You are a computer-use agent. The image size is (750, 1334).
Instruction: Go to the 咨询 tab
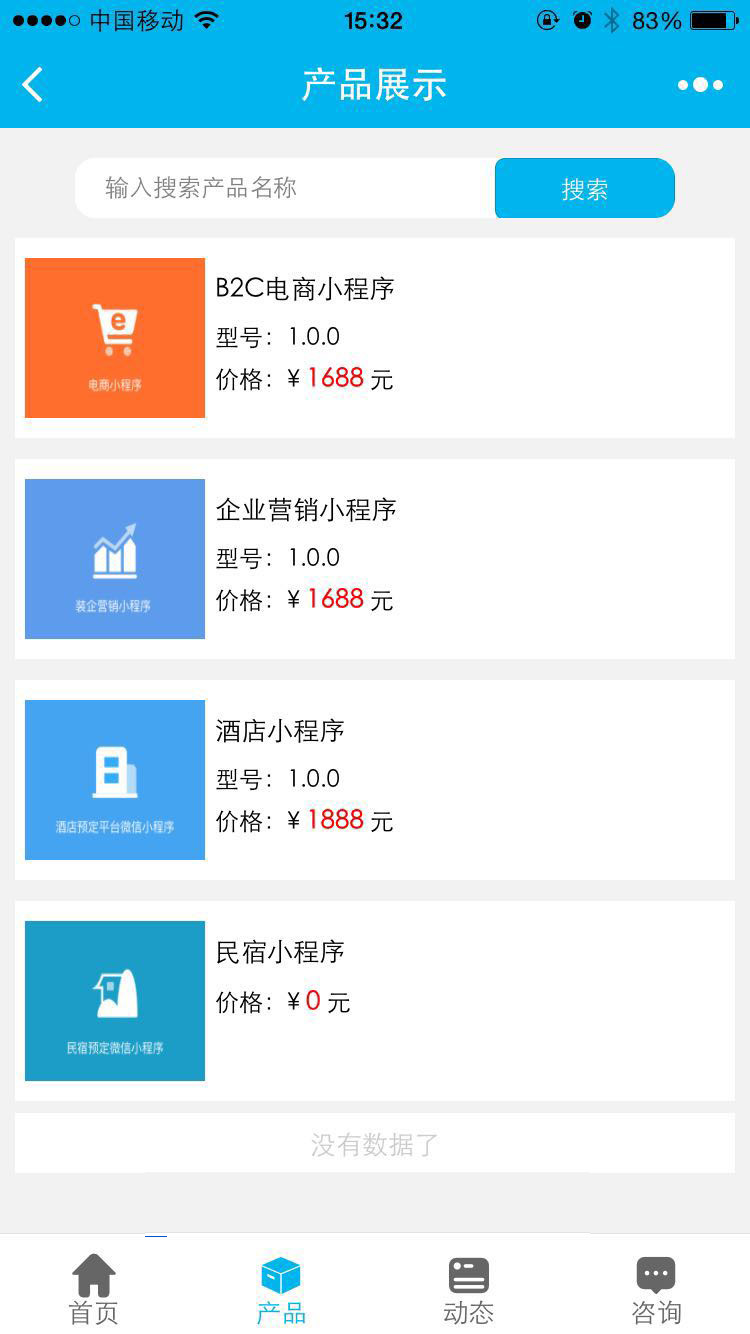[x=656, y=1289]
